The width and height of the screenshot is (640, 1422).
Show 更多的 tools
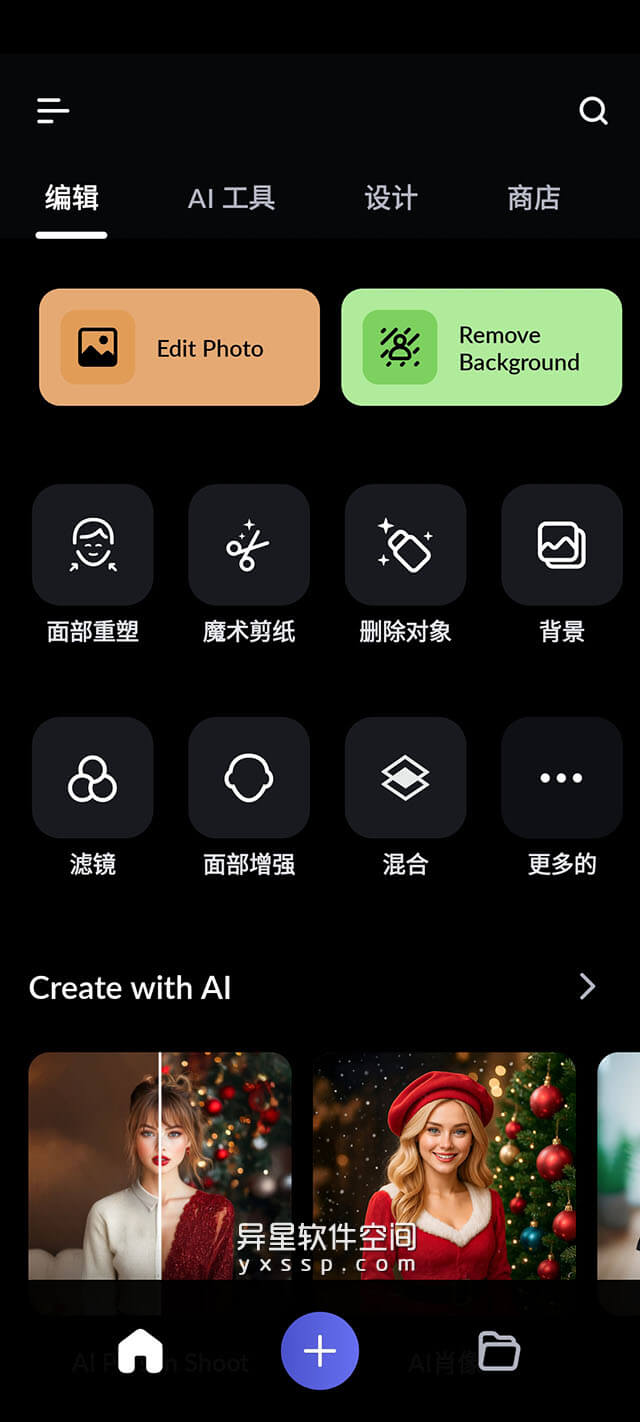pos(561,777)
